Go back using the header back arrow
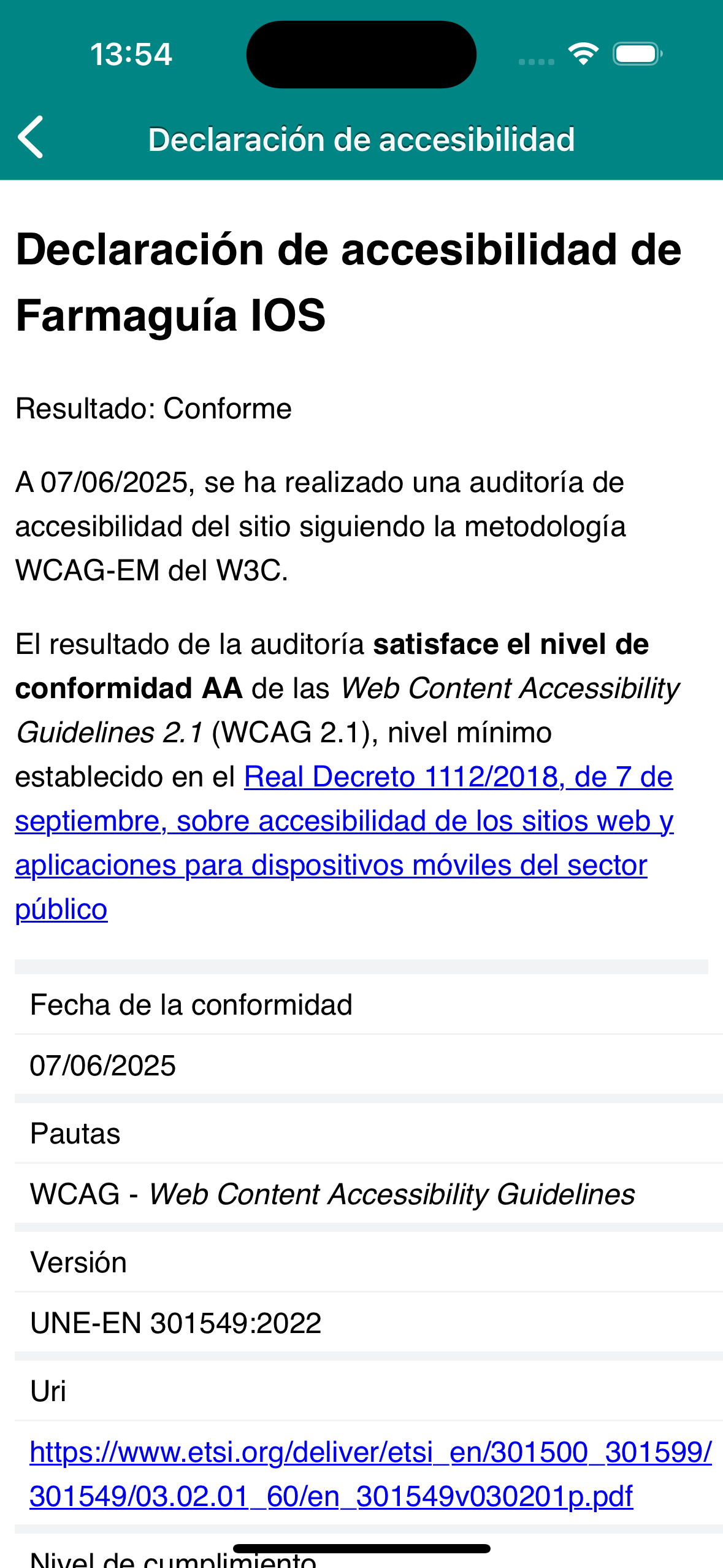This screenshot has width=723, height=1568. [x=31, y=137]
